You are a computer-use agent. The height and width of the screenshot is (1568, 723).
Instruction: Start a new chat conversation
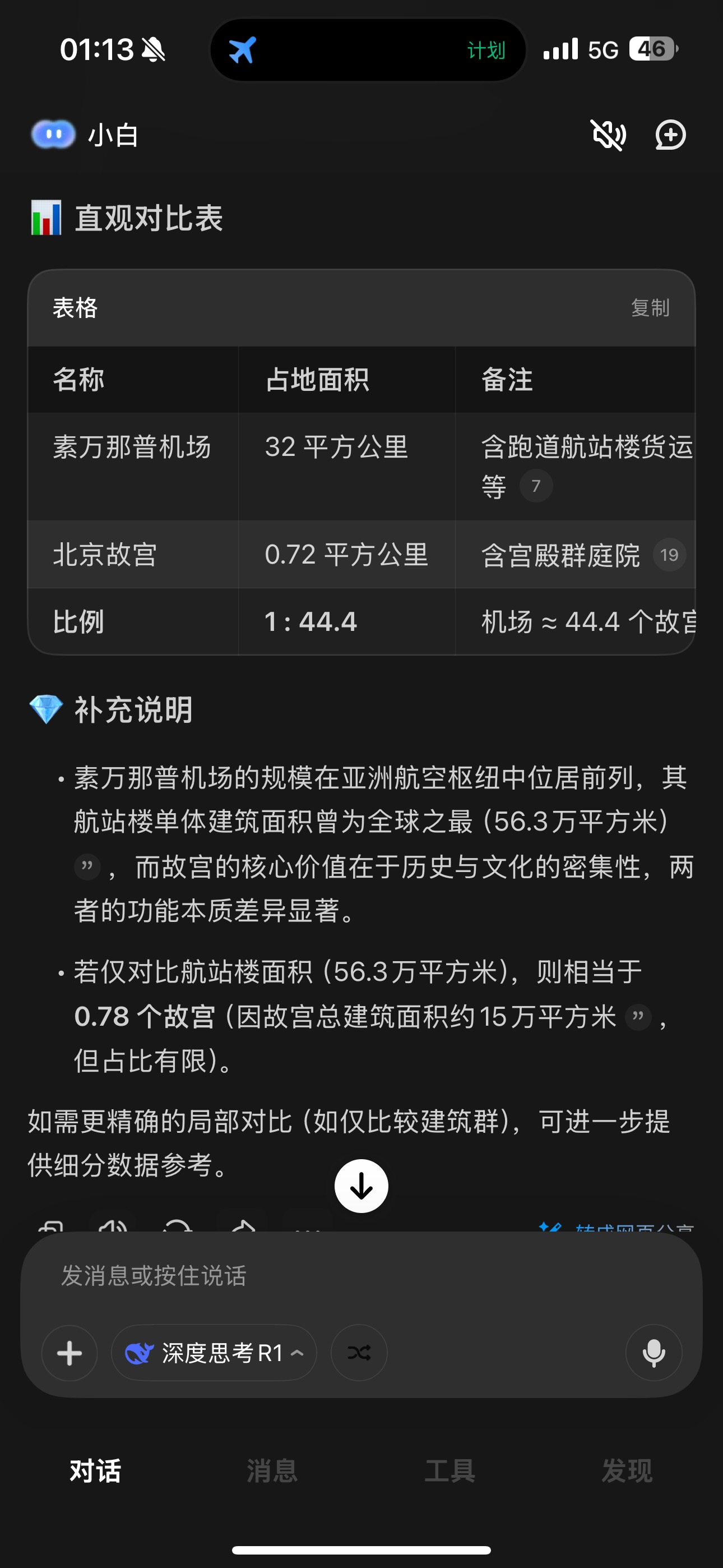pyautogui.click(x=670, y=135)
